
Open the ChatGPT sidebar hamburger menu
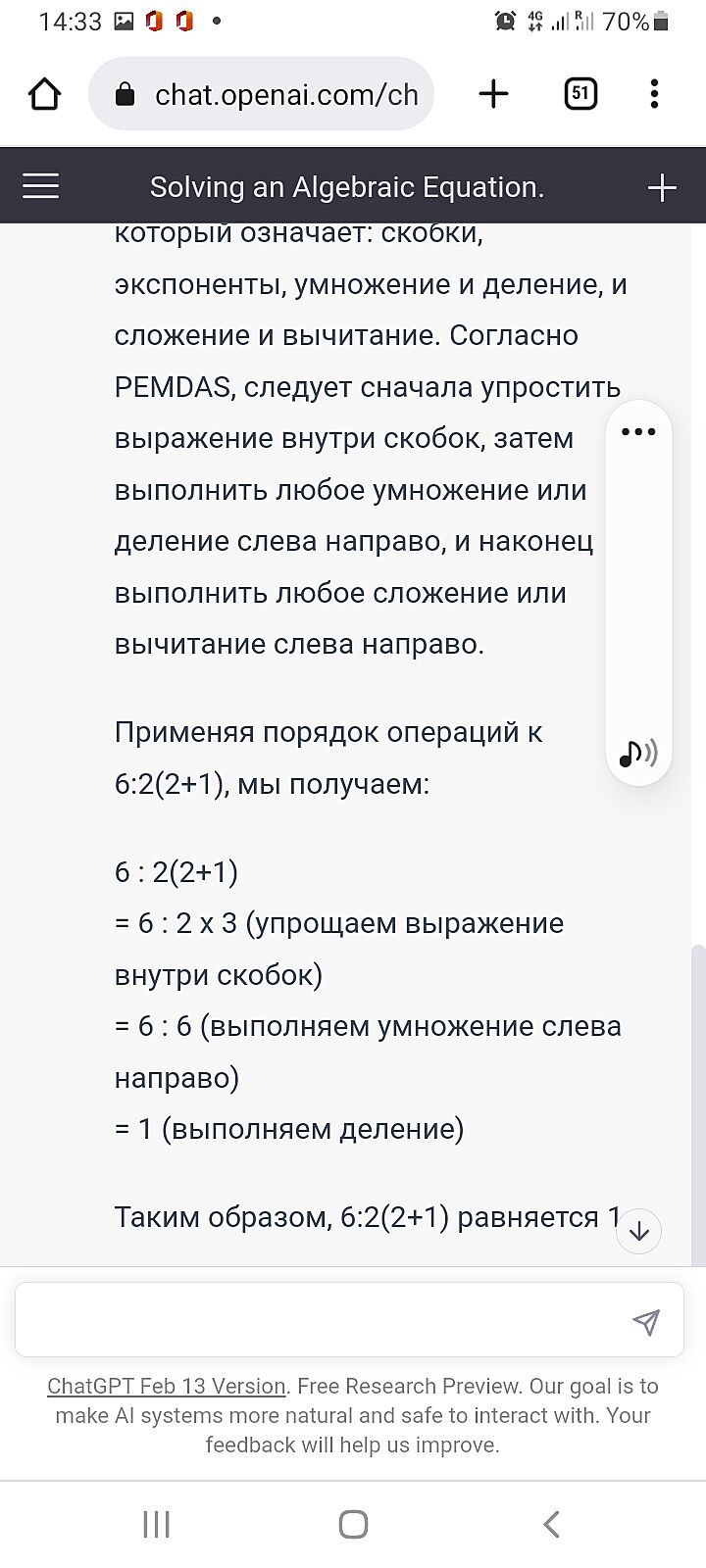(41, 186)
